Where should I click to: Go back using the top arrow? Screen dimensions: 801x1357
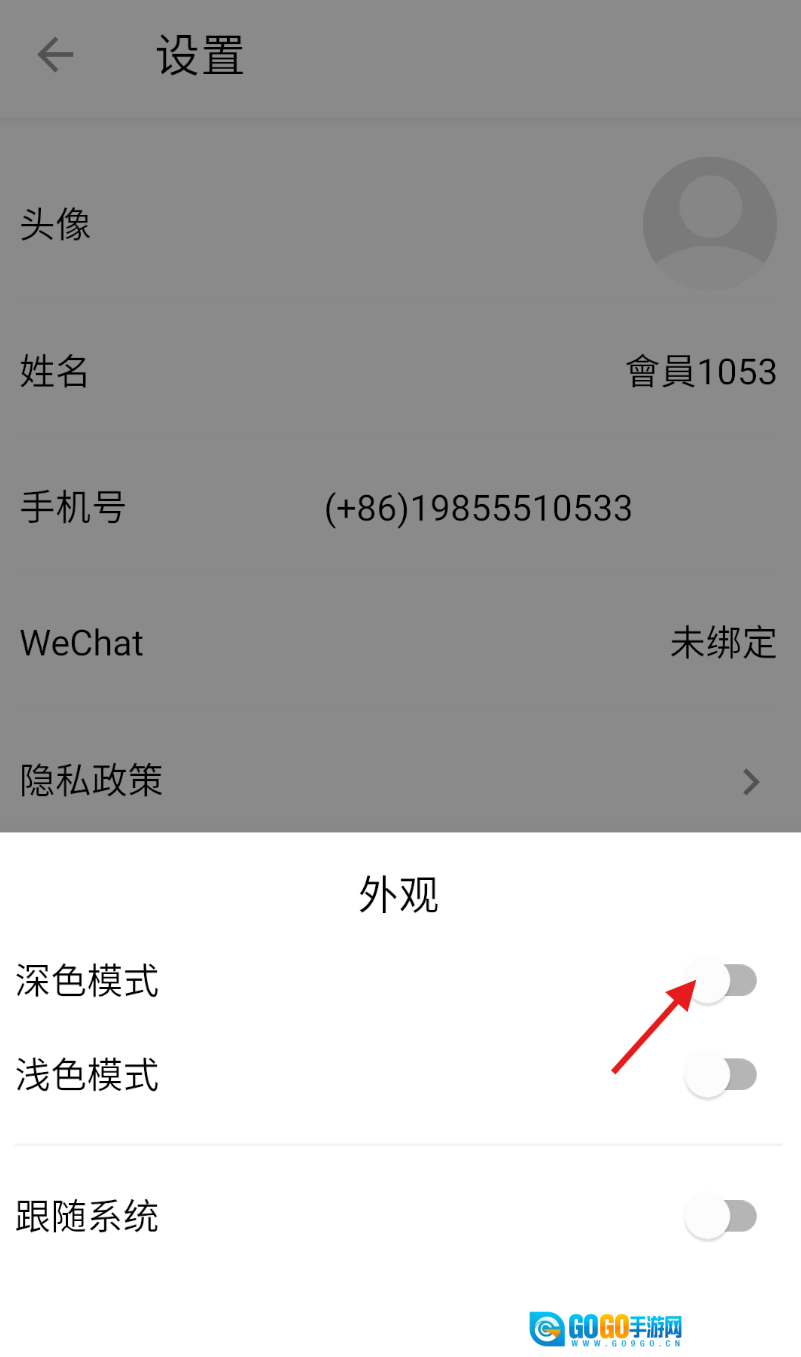tap(55, 55)
